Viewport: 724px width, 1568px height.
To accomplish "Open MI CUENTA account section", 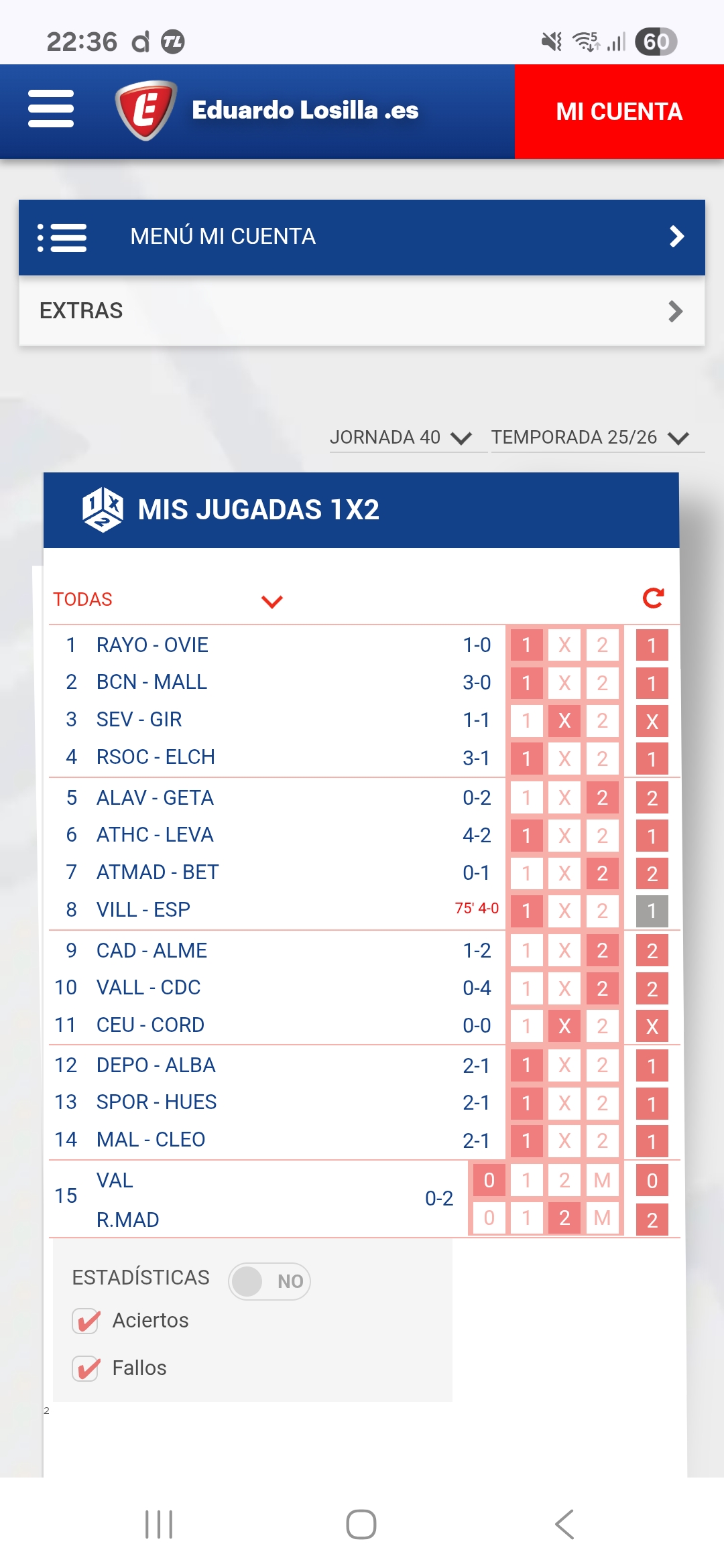I will tap(619, 112).
